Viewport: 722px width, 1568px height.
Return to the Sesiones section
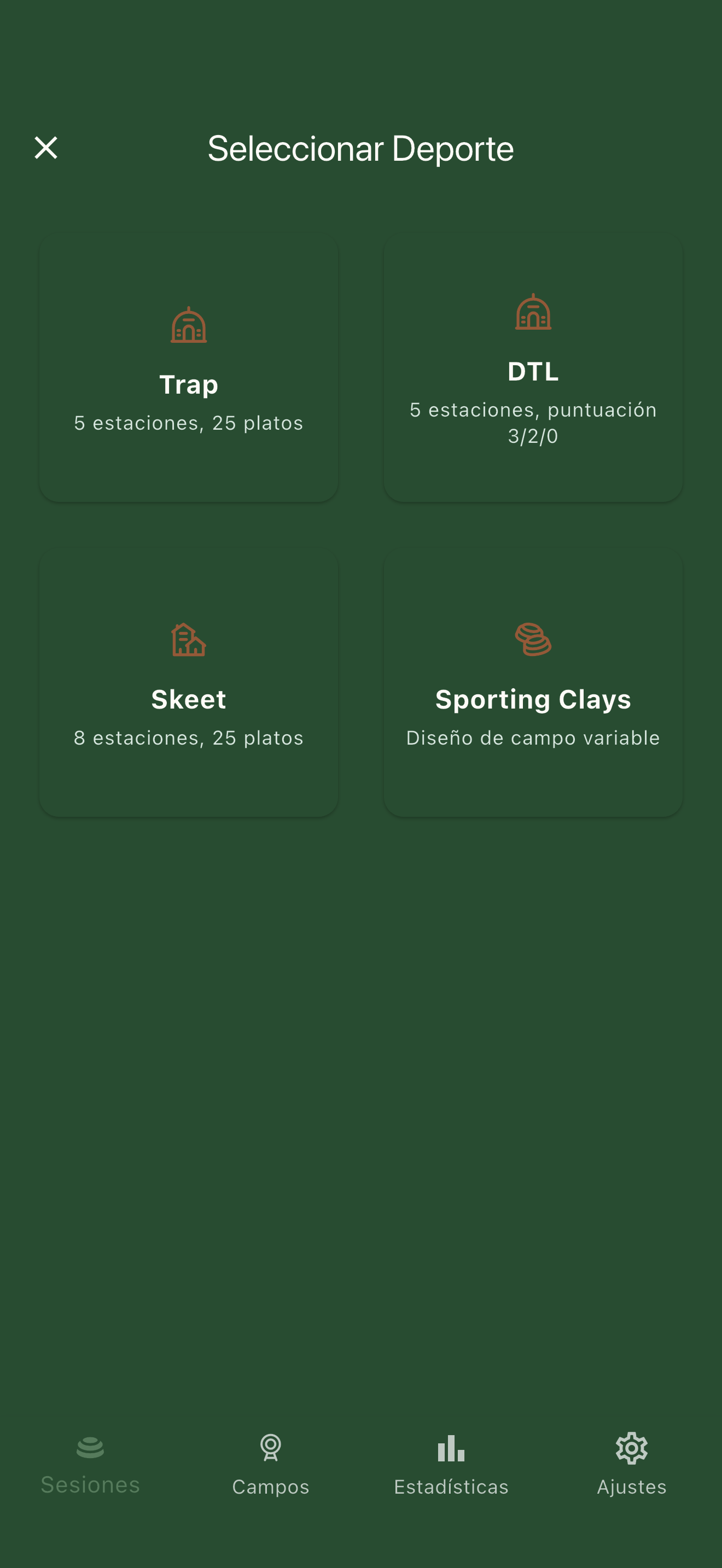[x=90, y=1467]
